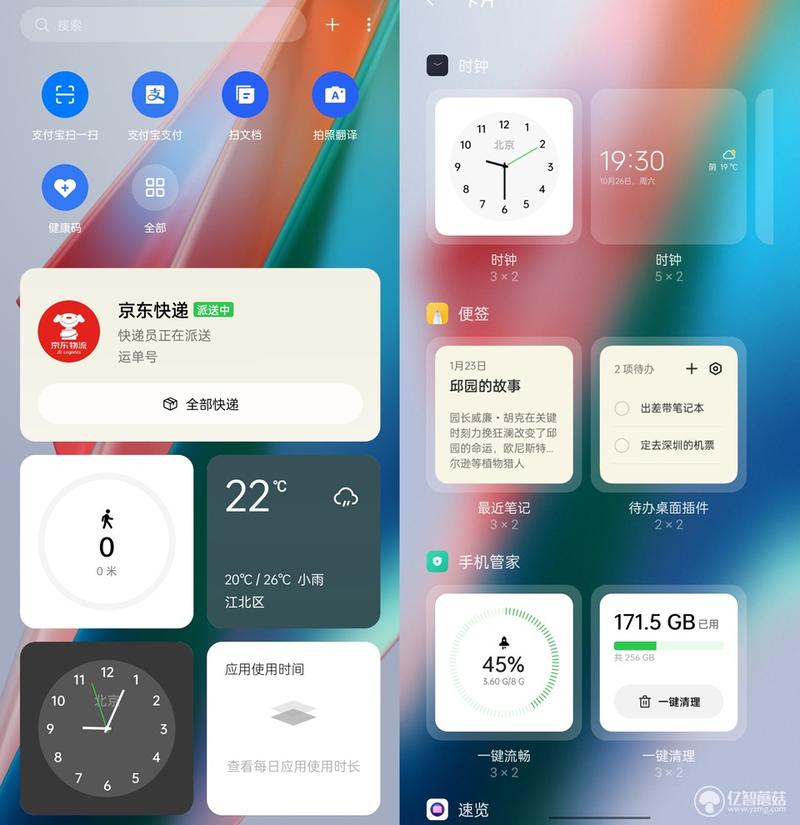Tap 一键清理 cleanup button
The width and height of the screenshot is (800, 825).
[x=668, y=702]
